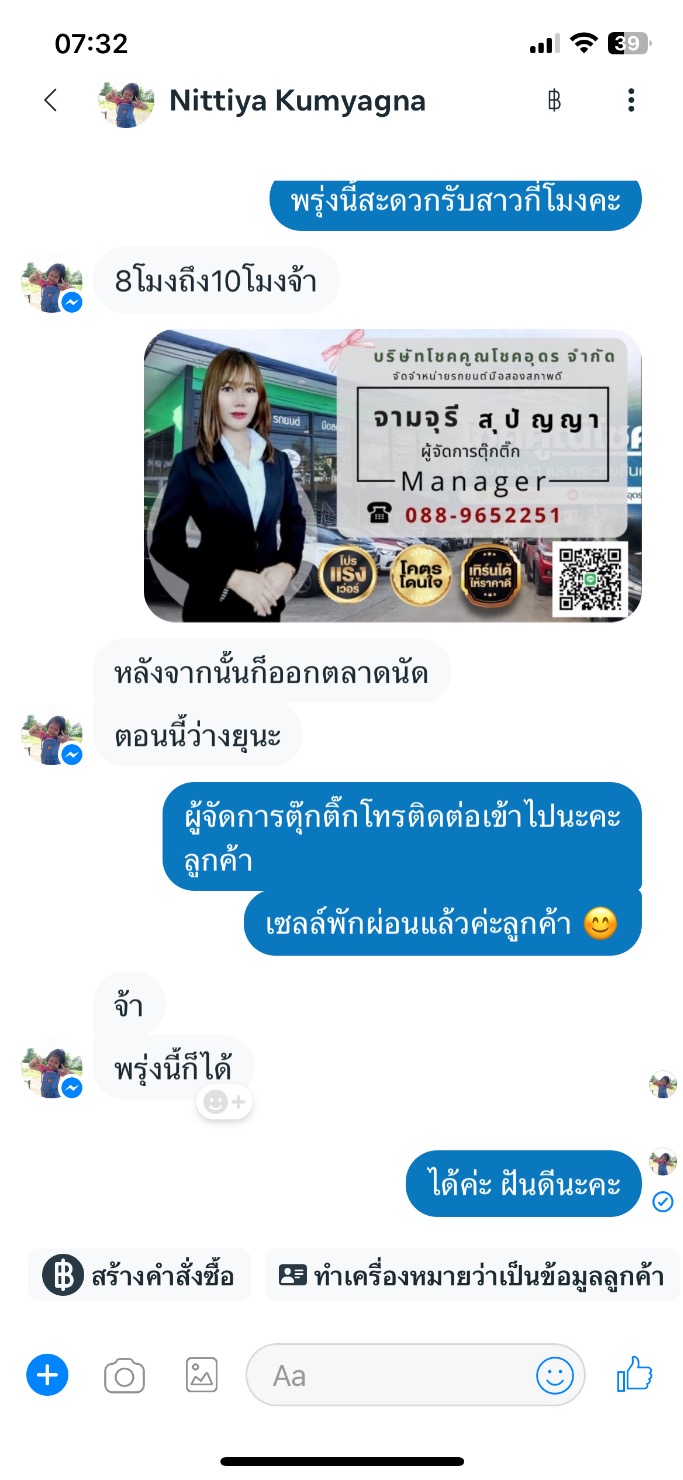Image resolution: width=683 pixels, height=1480 pixels.
Task: Tap the สร้างคำสั่งซื้อ button
Action: [x=139, y=1276]
